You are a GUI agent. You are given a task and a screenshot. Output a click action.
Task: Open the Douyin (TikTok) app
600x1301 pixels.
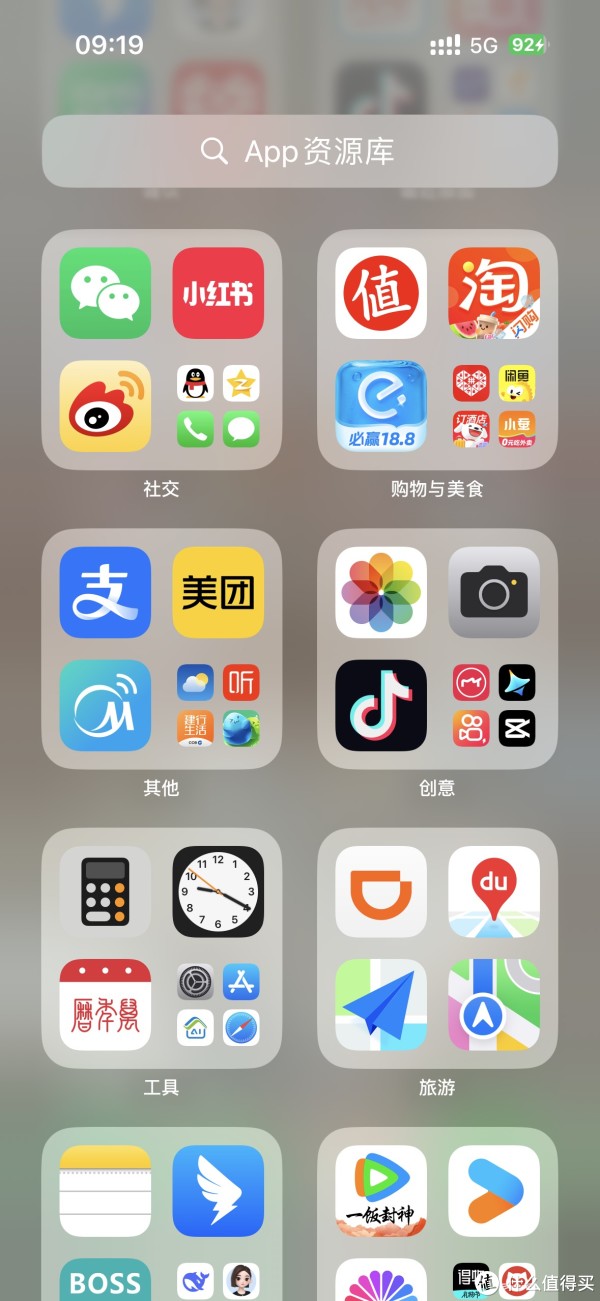click(x=381, y=705)
